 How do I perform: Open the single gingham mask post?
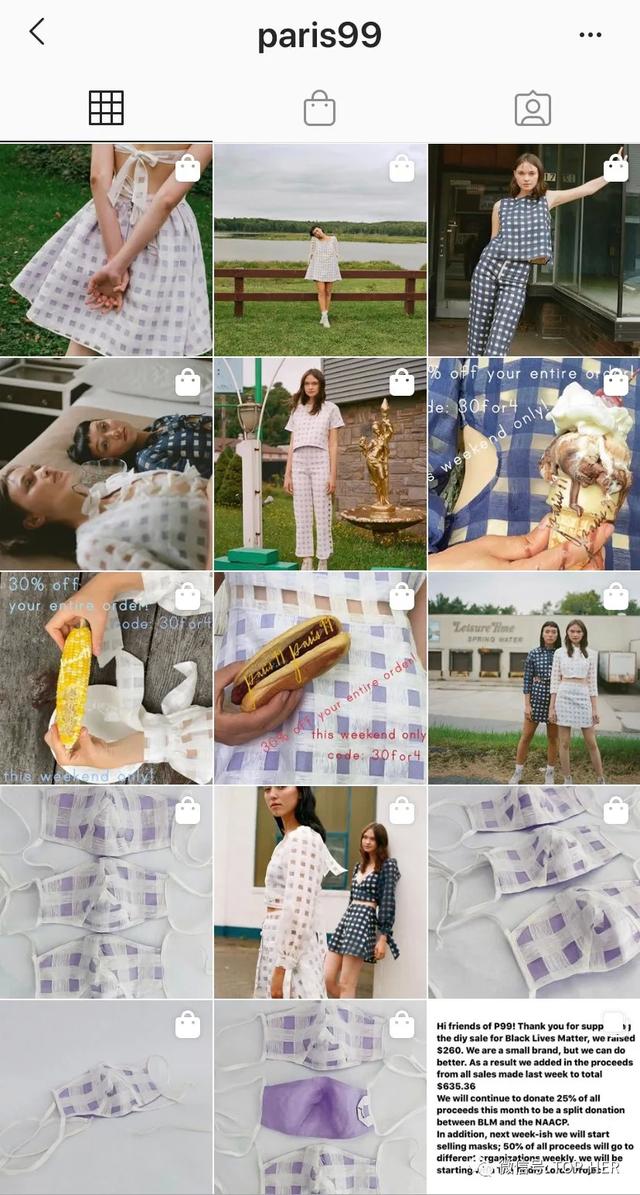(x=106, y=1097)
